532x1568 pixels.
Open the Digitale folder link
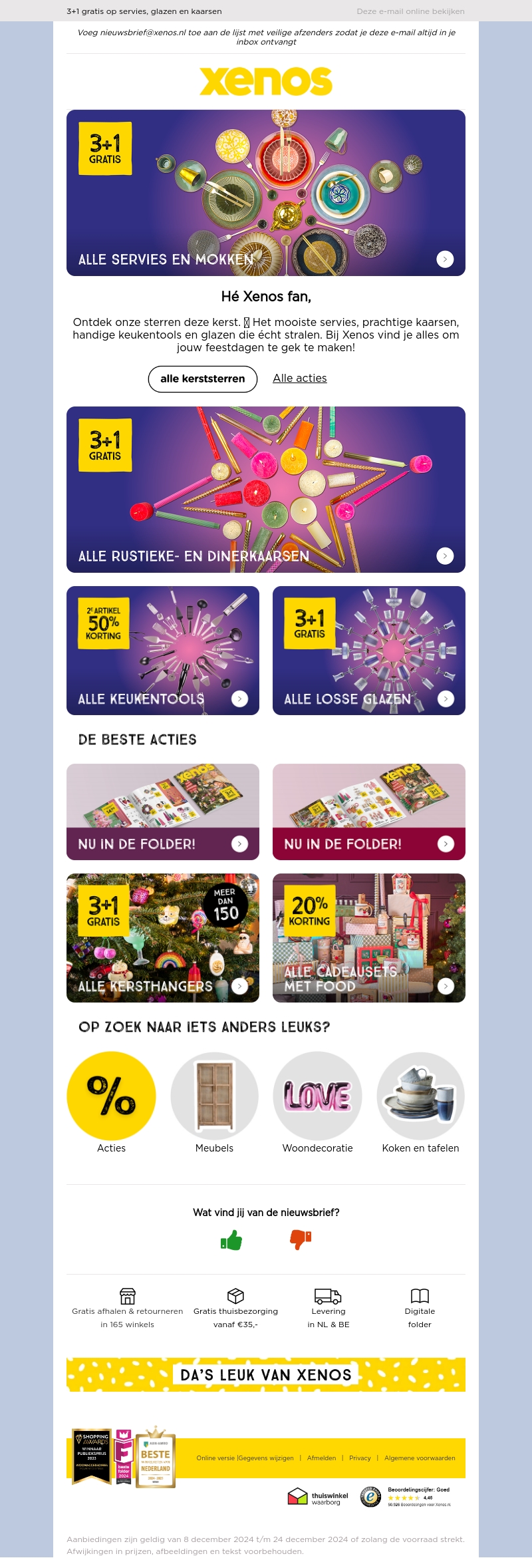[x=420, y=1308]
